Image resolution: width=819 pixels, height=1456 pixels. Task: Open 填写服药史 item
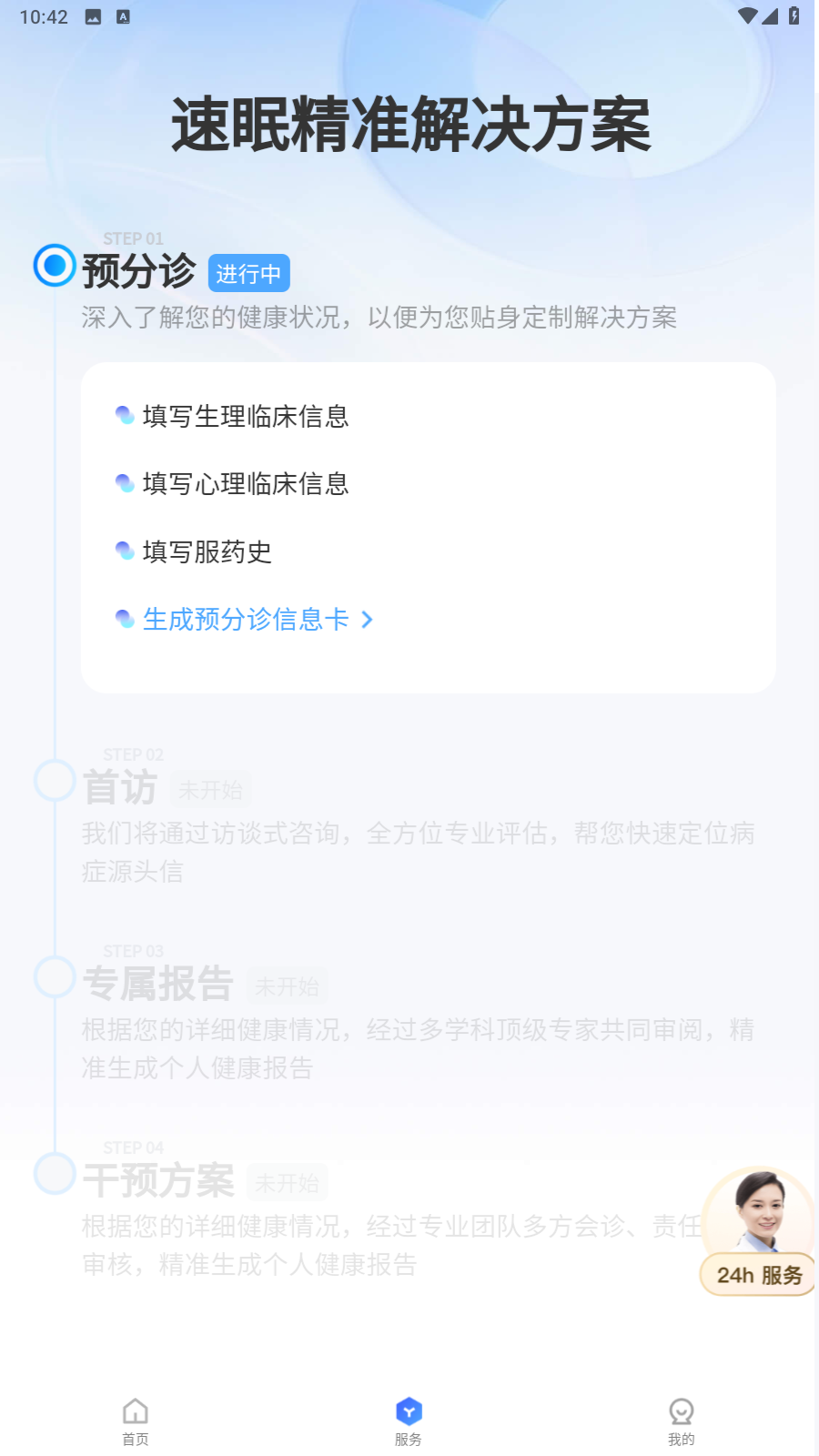(207, 551)
